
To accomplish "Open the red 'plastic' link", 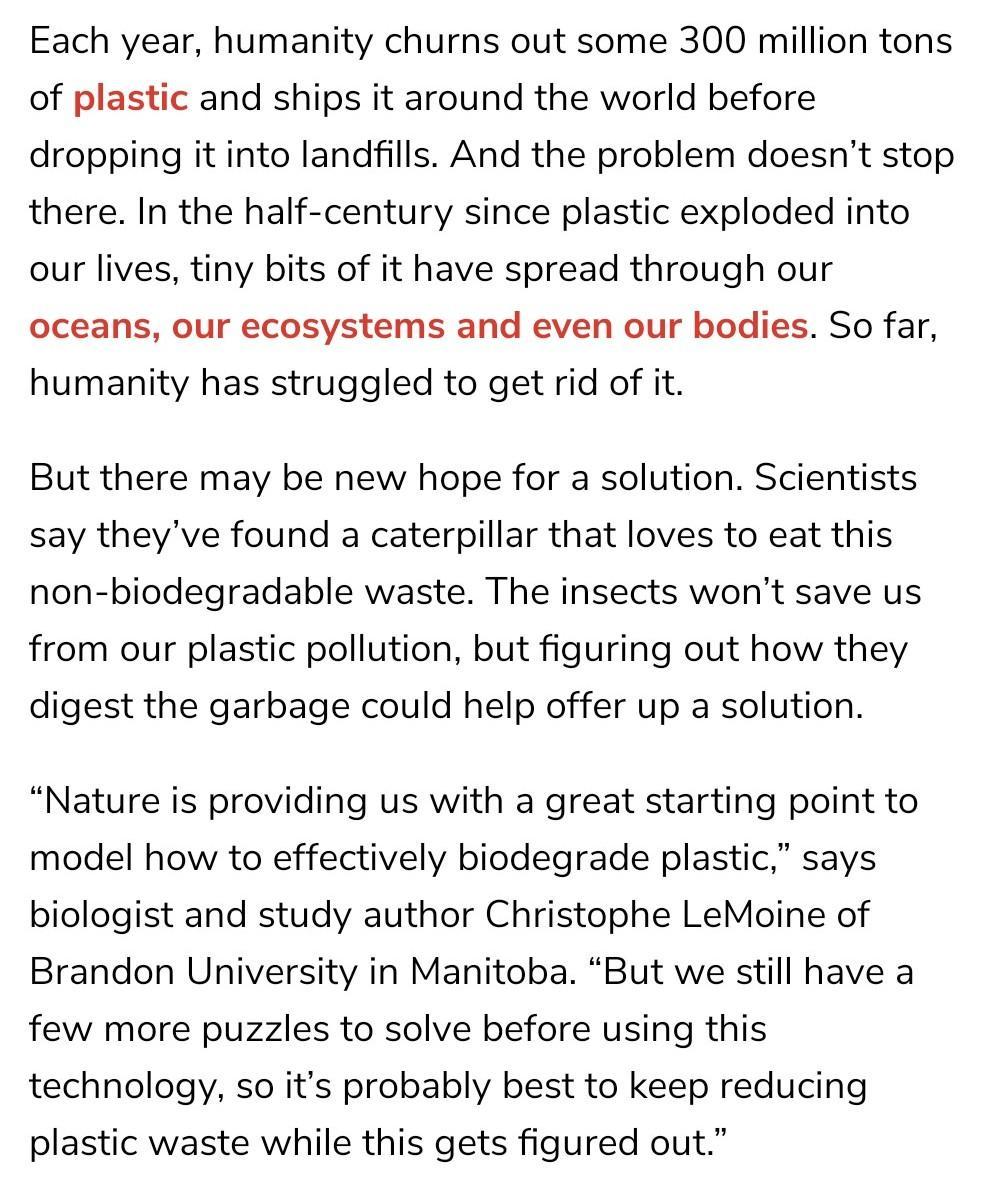I will tap(130, 98).
